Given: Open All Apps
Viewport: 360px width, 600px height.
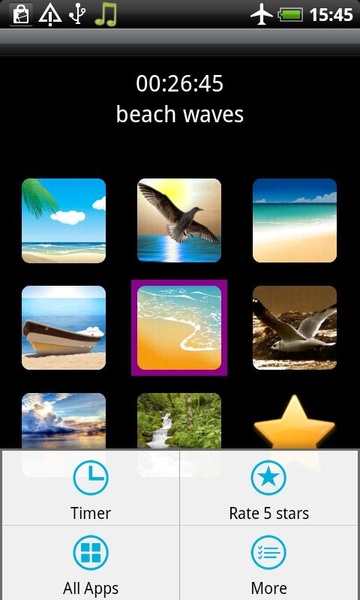Looking at the screenshot, I should pyautogui.click(x=91, y=563).
